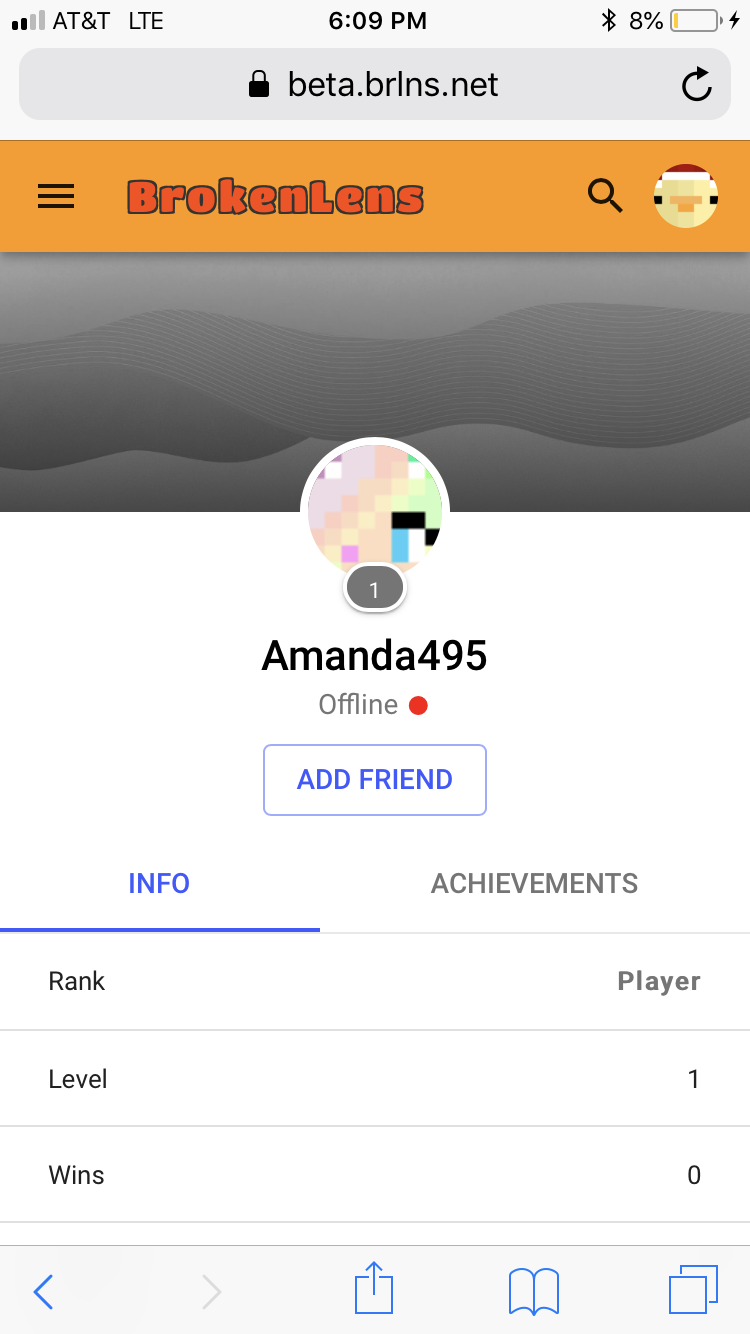The width and height of the screenshot is (750, 1334).
Task: Tap the beta.brlns.net address bar
Action: (375, 84)
